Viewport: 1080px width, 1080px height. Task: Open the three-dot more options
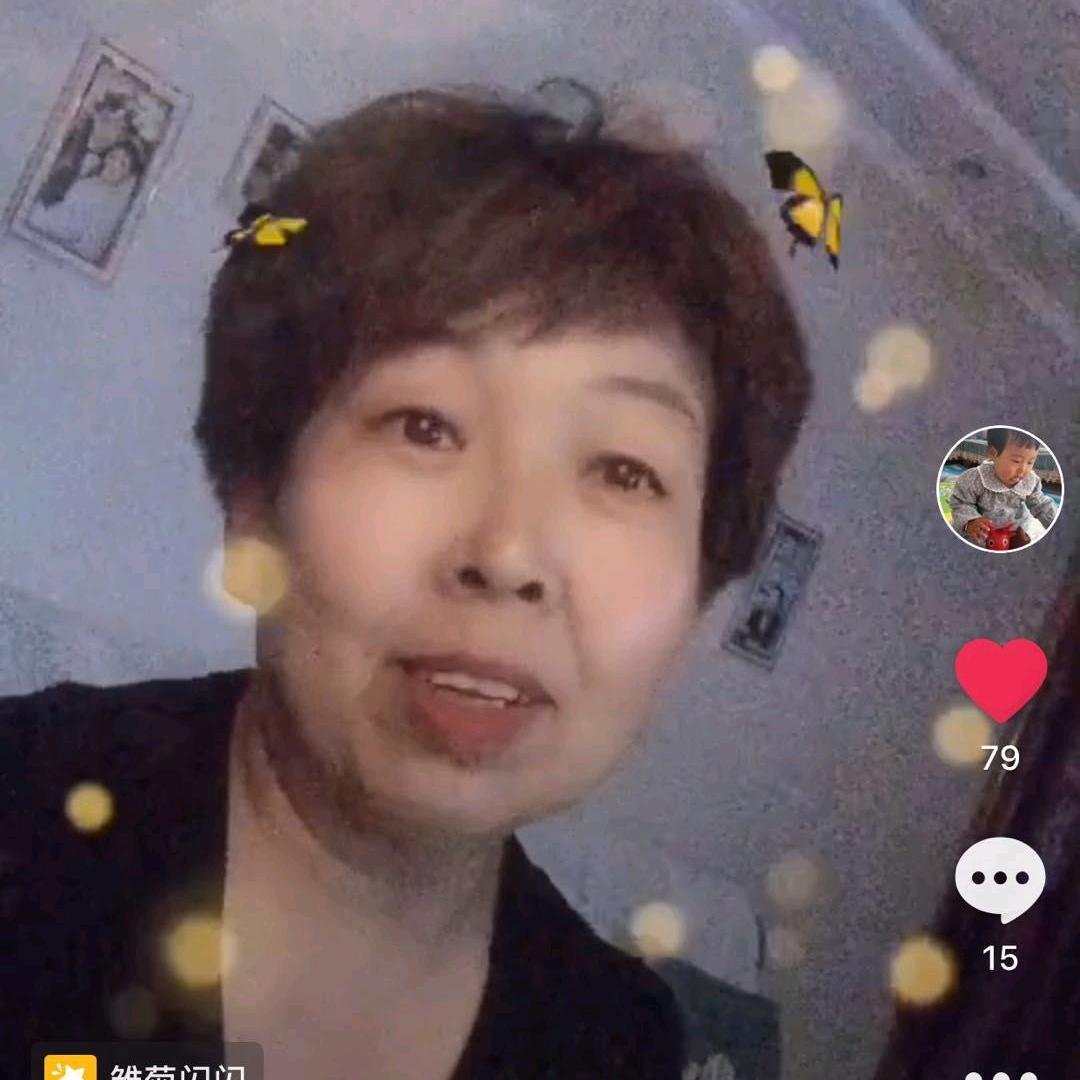[x=1000, y=1074]
